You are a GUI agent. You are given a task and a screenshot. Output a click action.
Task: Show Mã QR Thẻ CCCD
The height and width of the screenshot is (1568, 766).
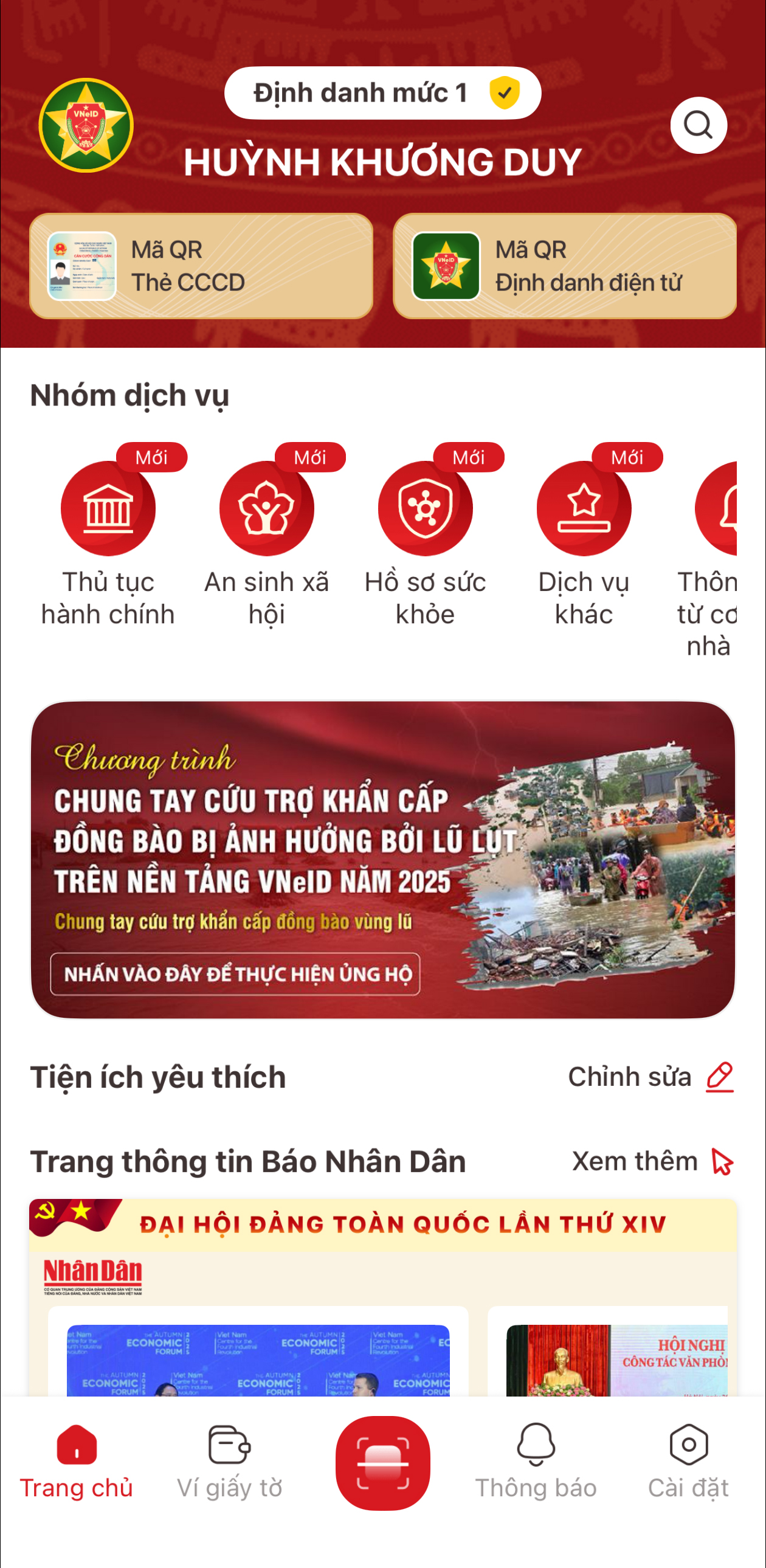coord(201,266)
